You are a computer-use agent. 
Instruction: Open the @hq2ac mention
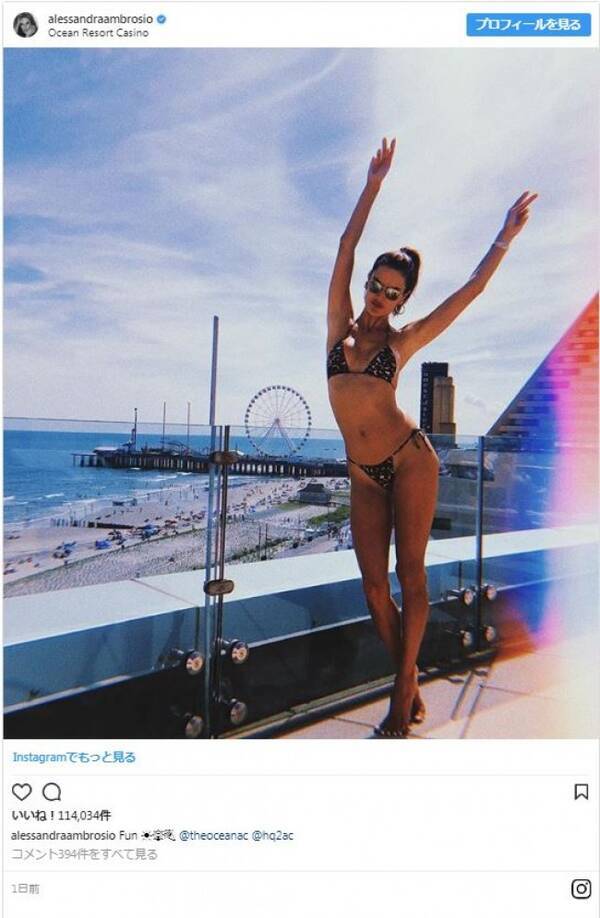pos(272,834)
